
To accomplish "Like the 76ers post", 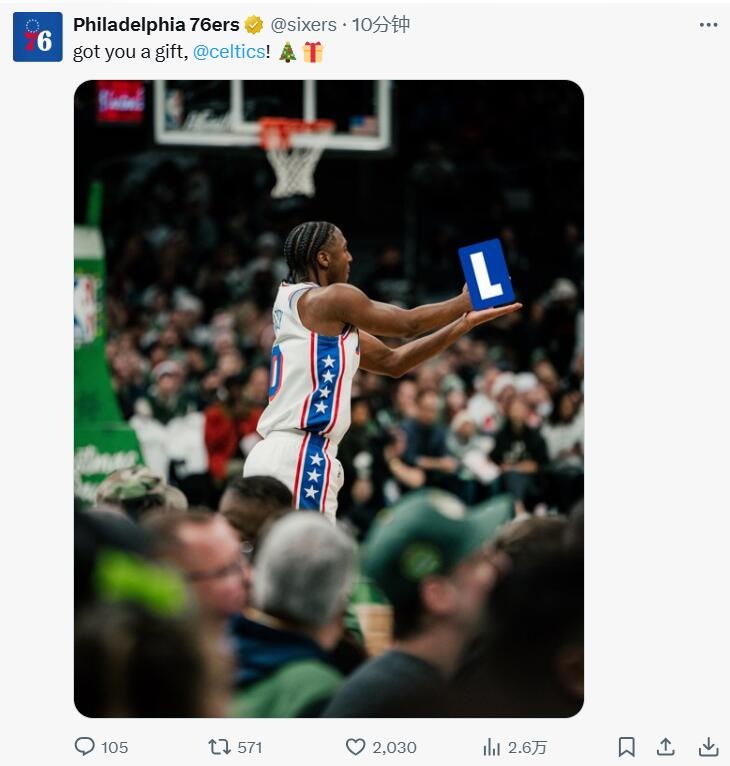I will click(356, 747).
